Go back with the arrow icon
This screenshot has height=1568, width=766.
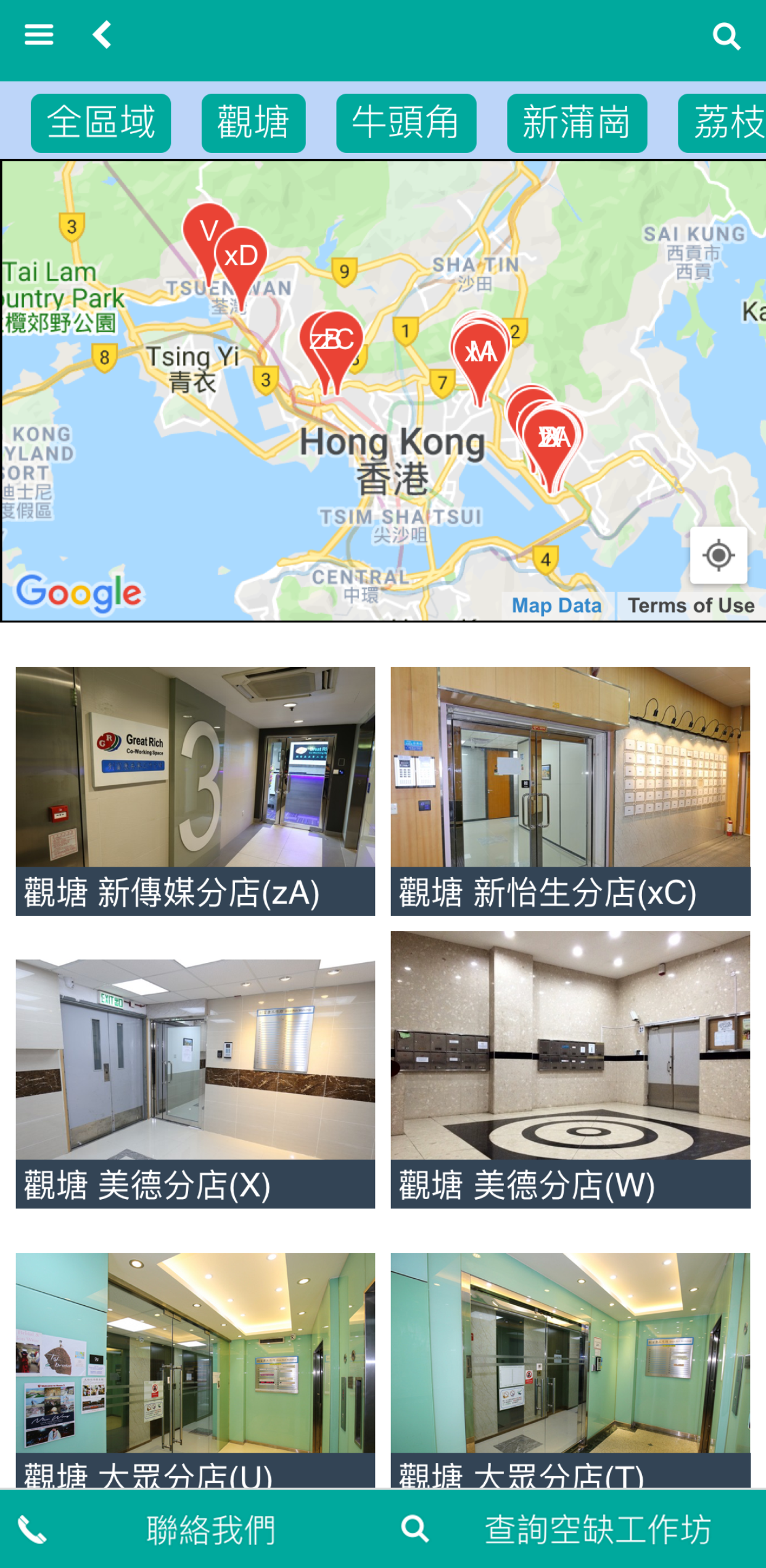102,35
